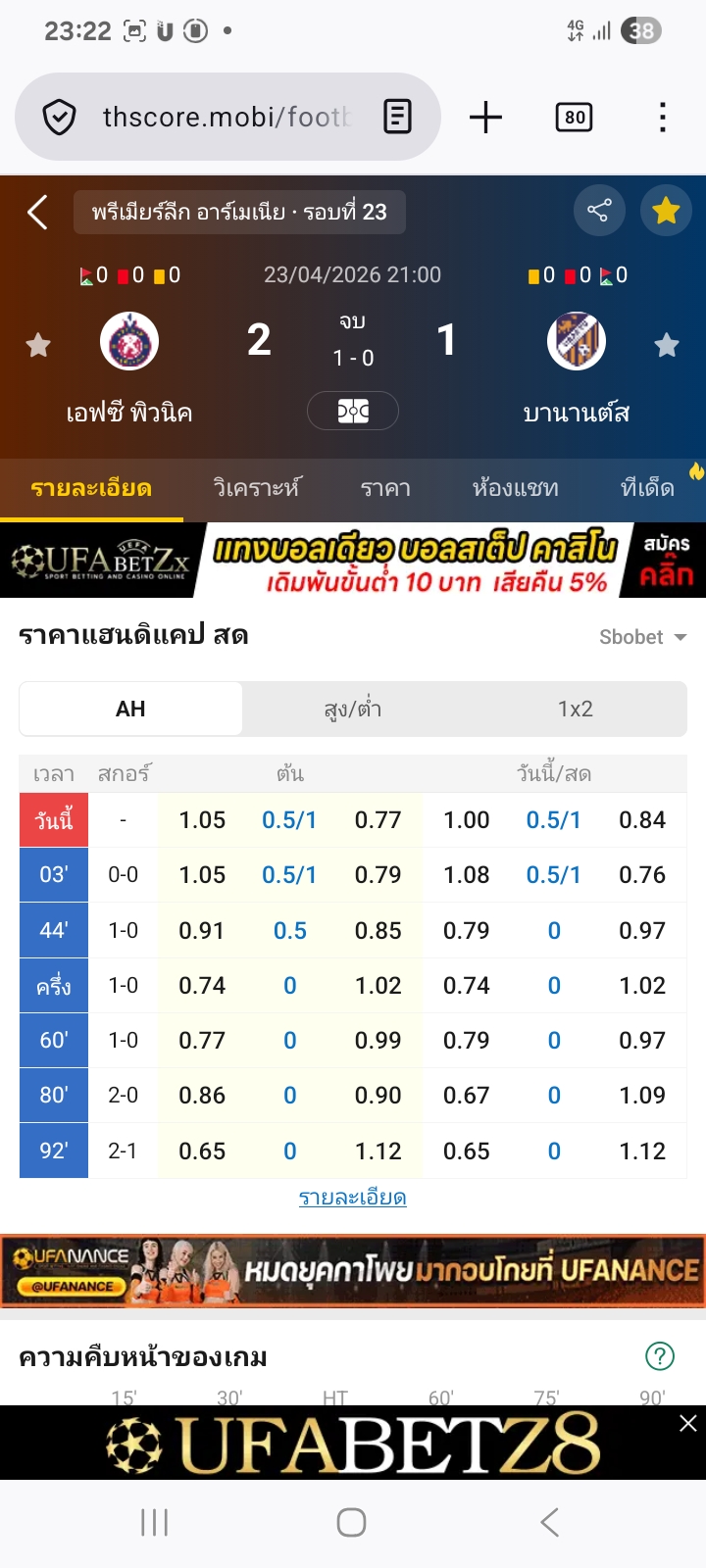This screenshot has width=706, height=1568.
Task: Open the ห้องแชท tab
Action: pyautogui.click(x=515, y=488)
